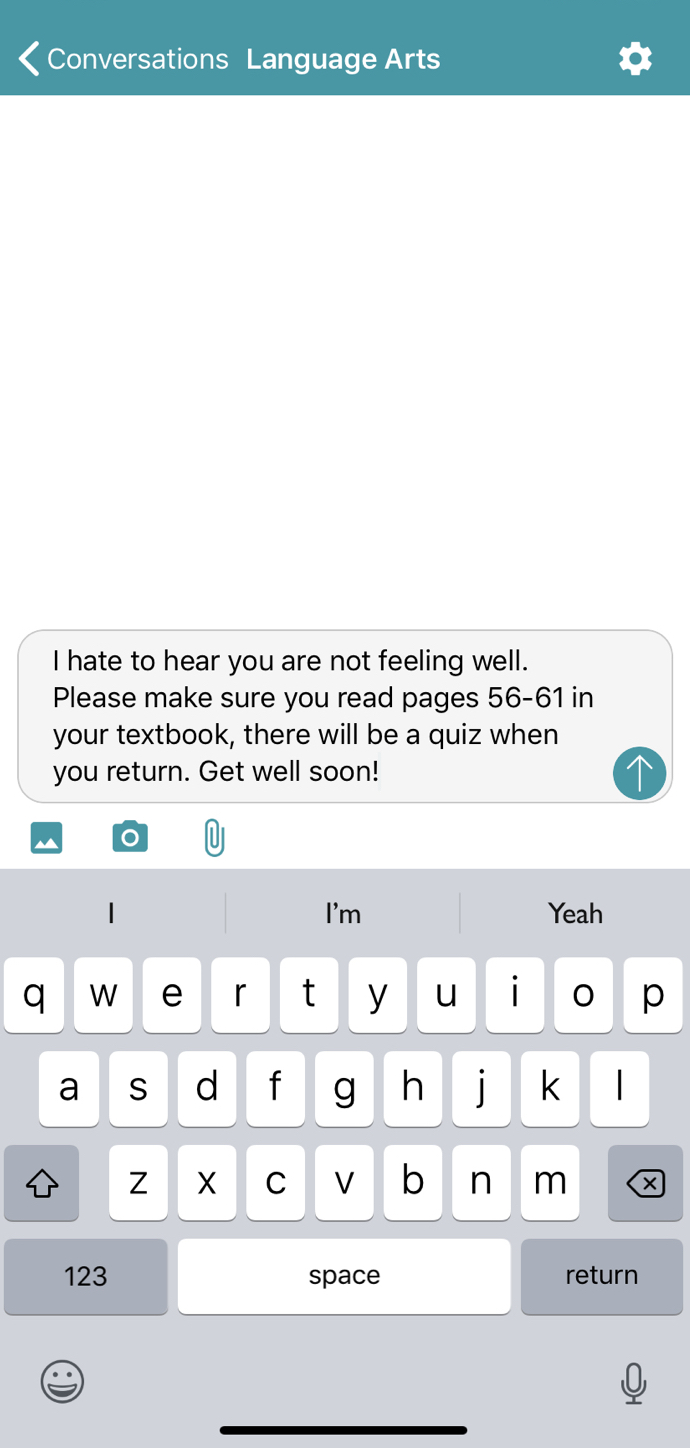Attach a picture from gallery
This screenshot has height=1448, width=690.
47,837
